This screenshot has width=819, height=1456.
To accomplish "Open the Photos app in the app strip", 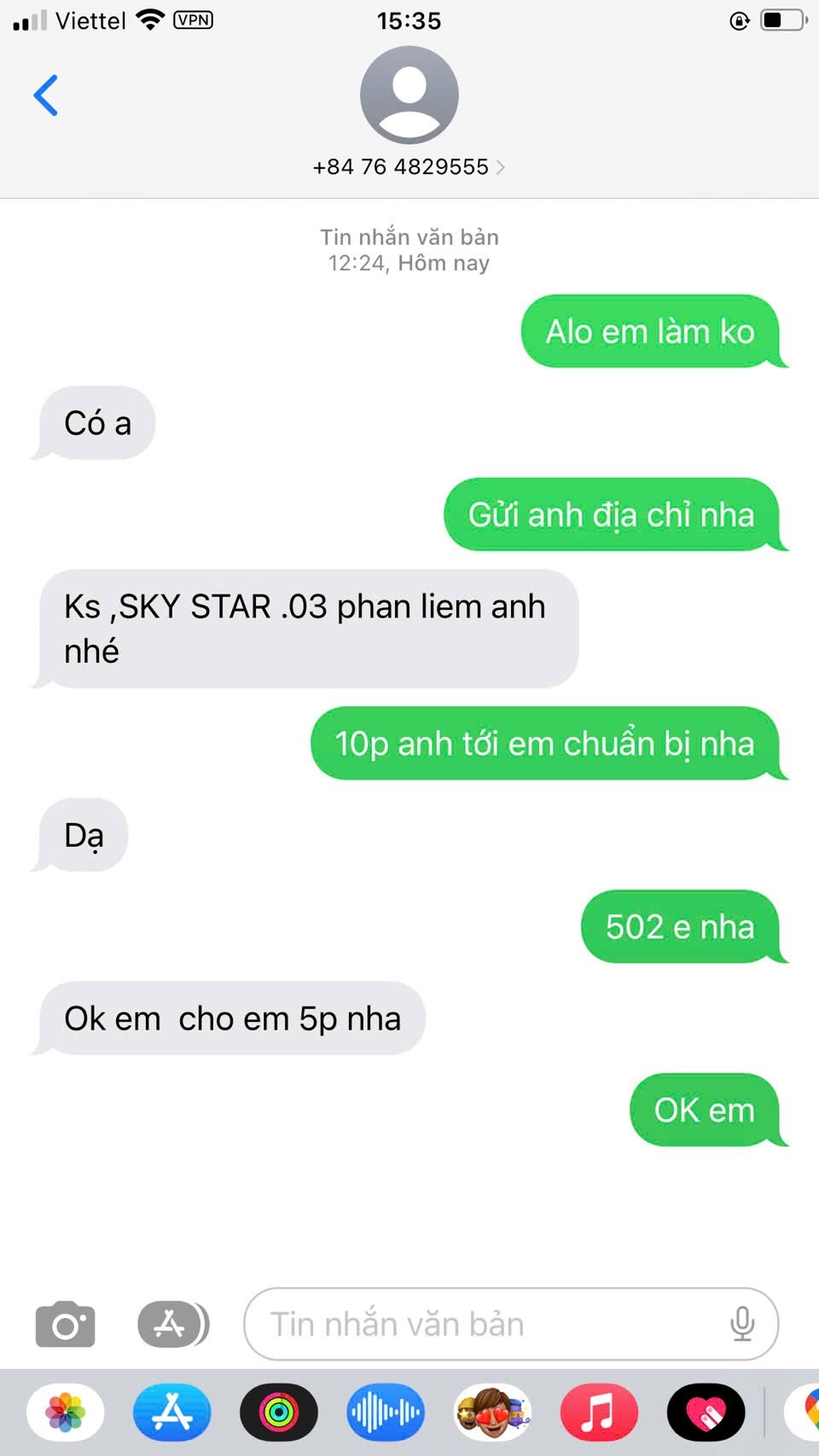I will pos(66,1412).
